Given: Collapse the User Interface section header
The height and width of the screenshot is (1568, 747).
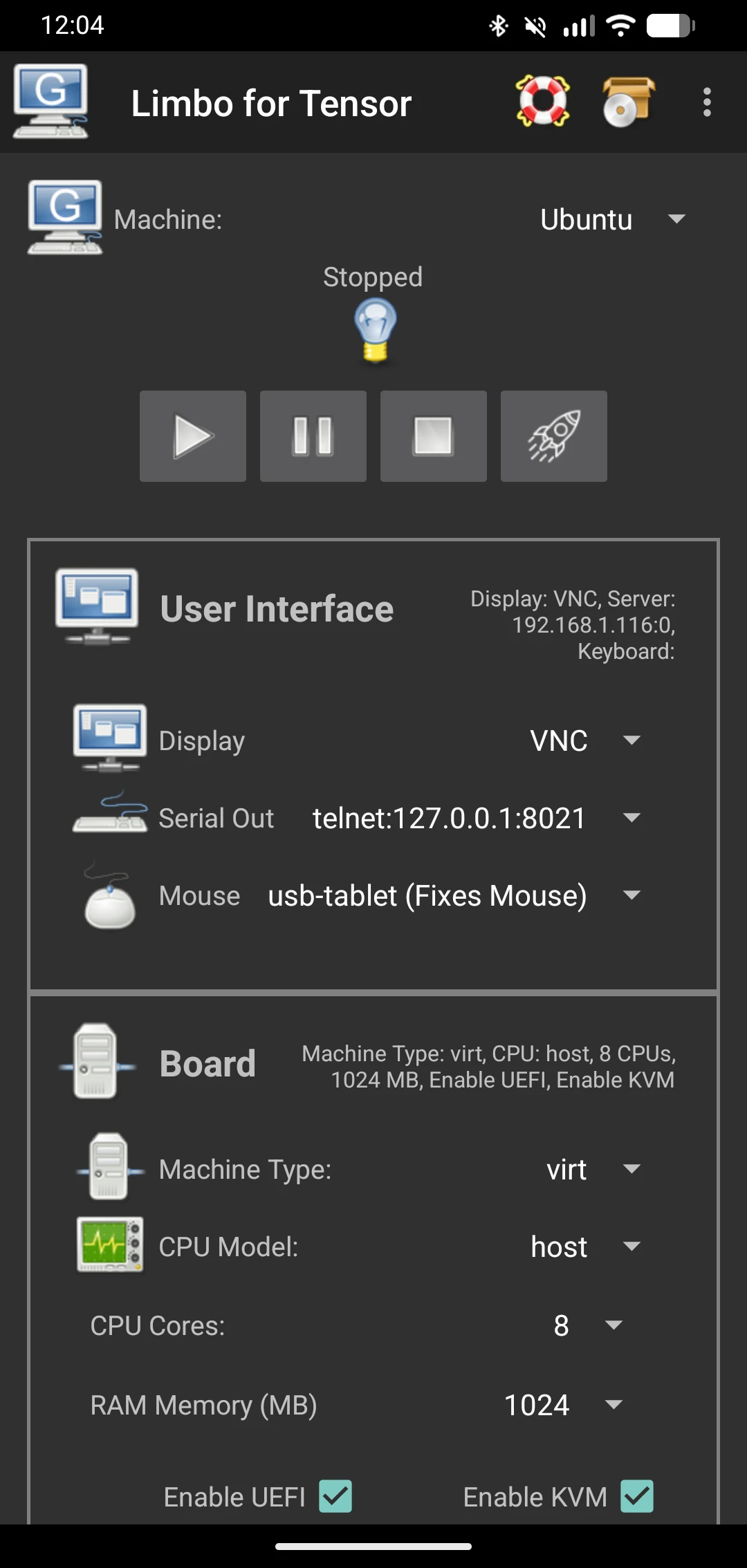Looking at the screenshot, I should [277, 609].
